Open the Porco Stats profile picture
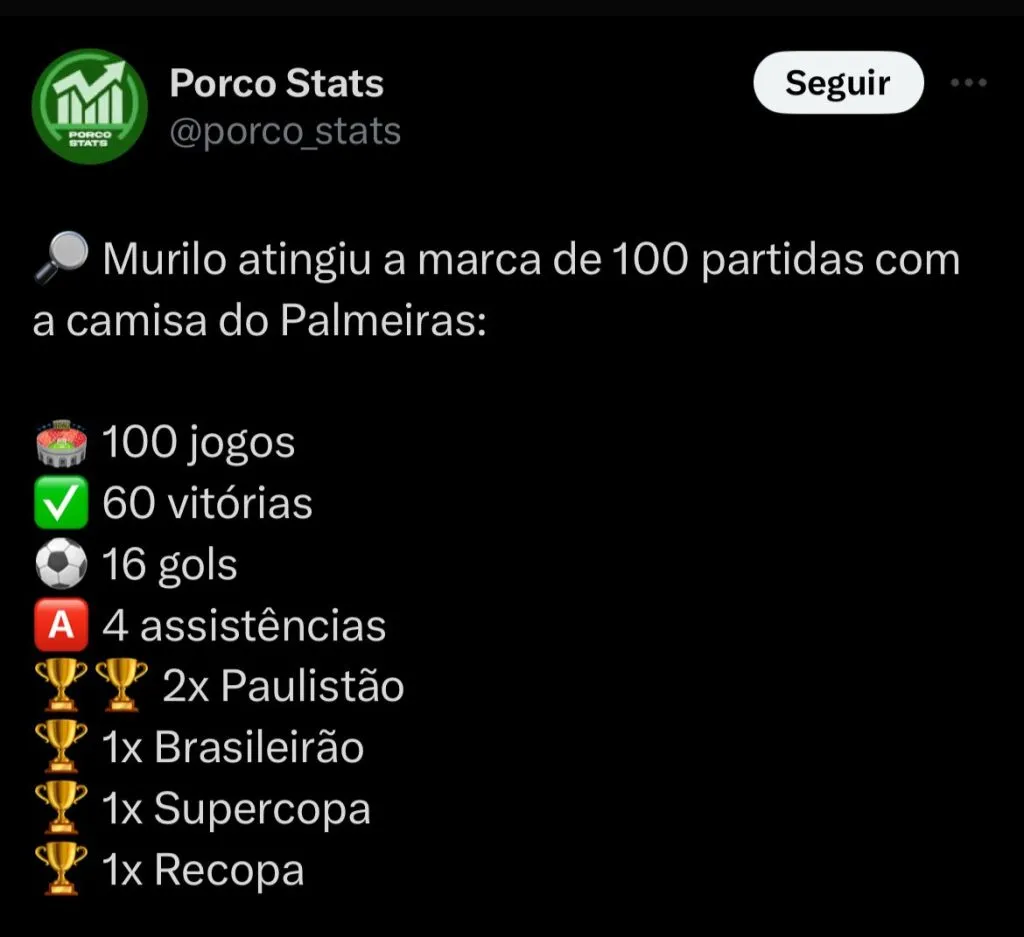Image resolution: width=1024 pixels, height=937 pixels. (x=90, y=105)
